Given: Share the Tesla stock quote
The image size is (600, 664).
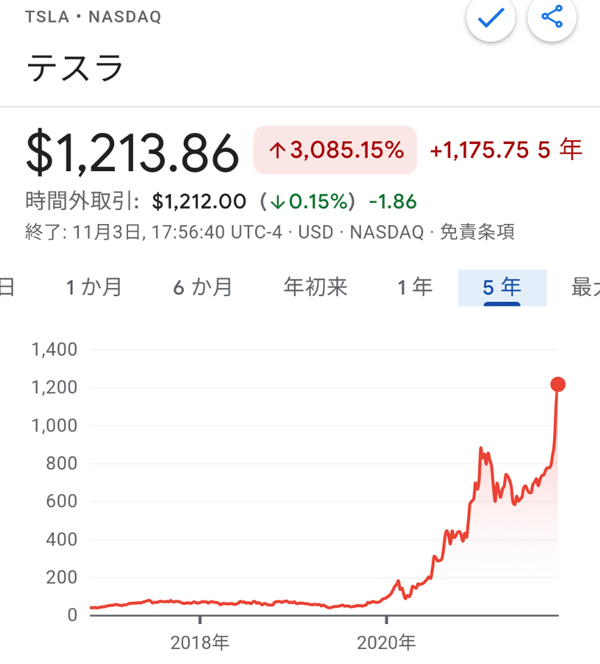Looking at the screenshot, I should click(552, 17).
